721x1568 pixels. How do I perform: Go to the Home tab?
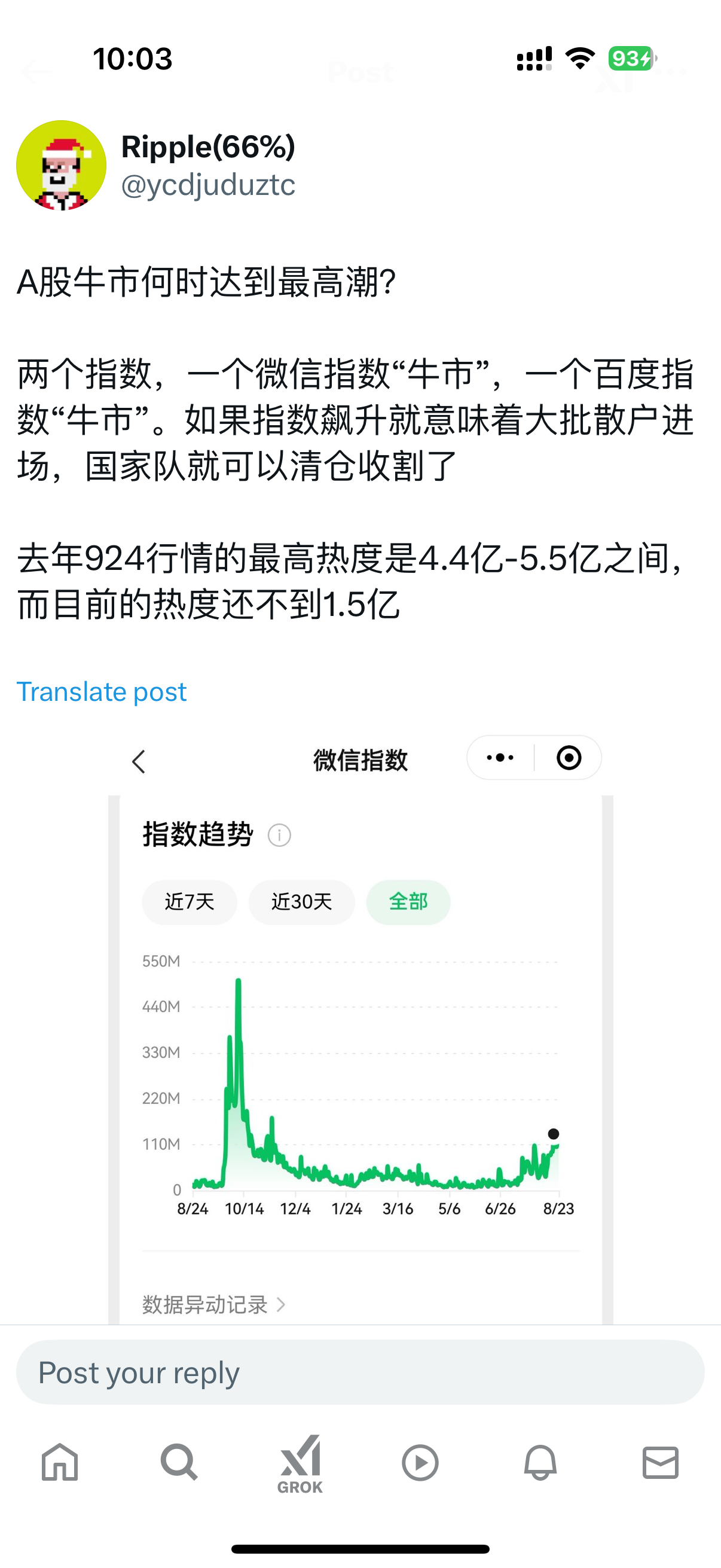[x=60, y=1462]
